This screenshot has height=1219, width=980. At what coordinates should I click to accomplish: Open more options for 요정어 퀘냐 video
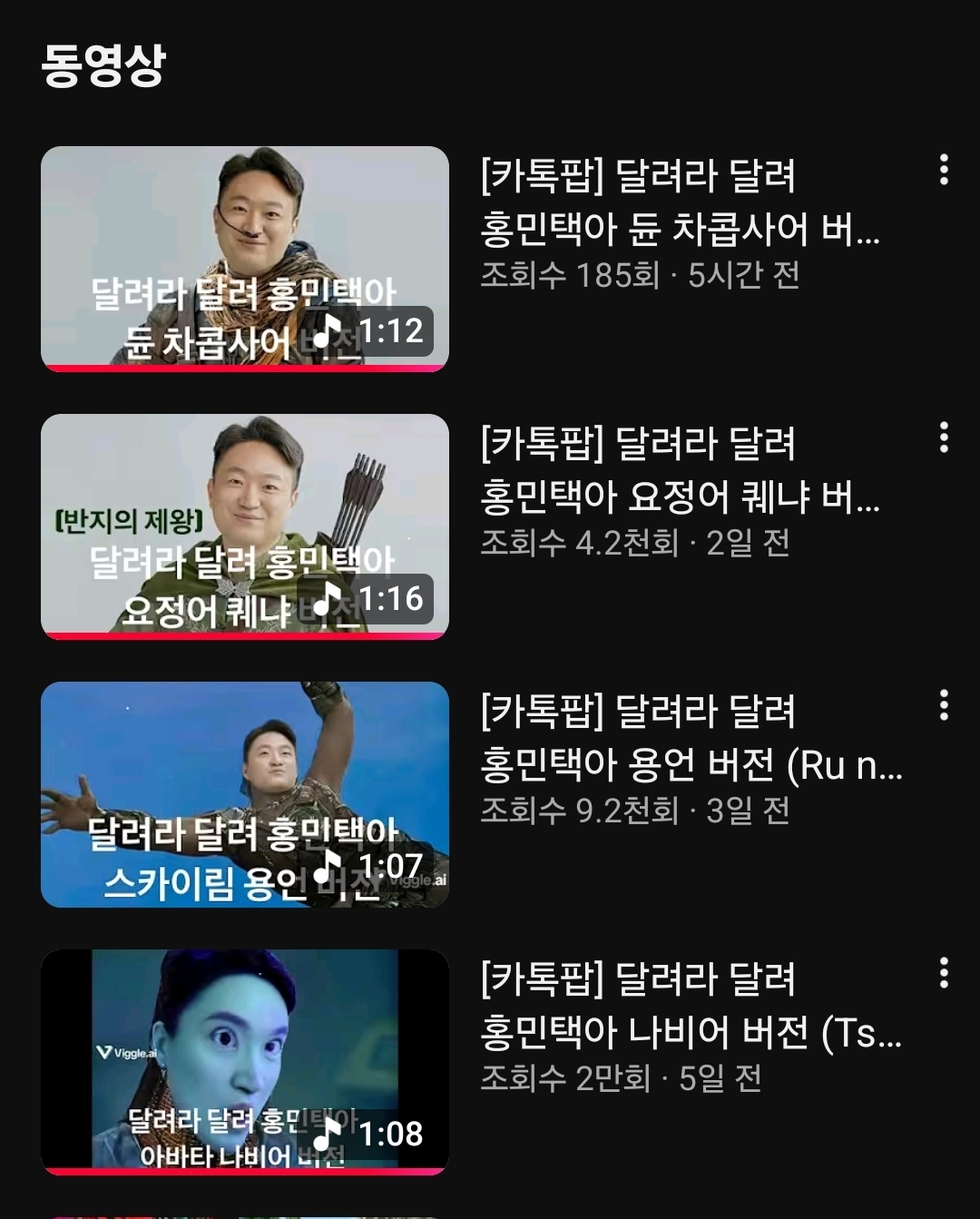click(944, 437)
